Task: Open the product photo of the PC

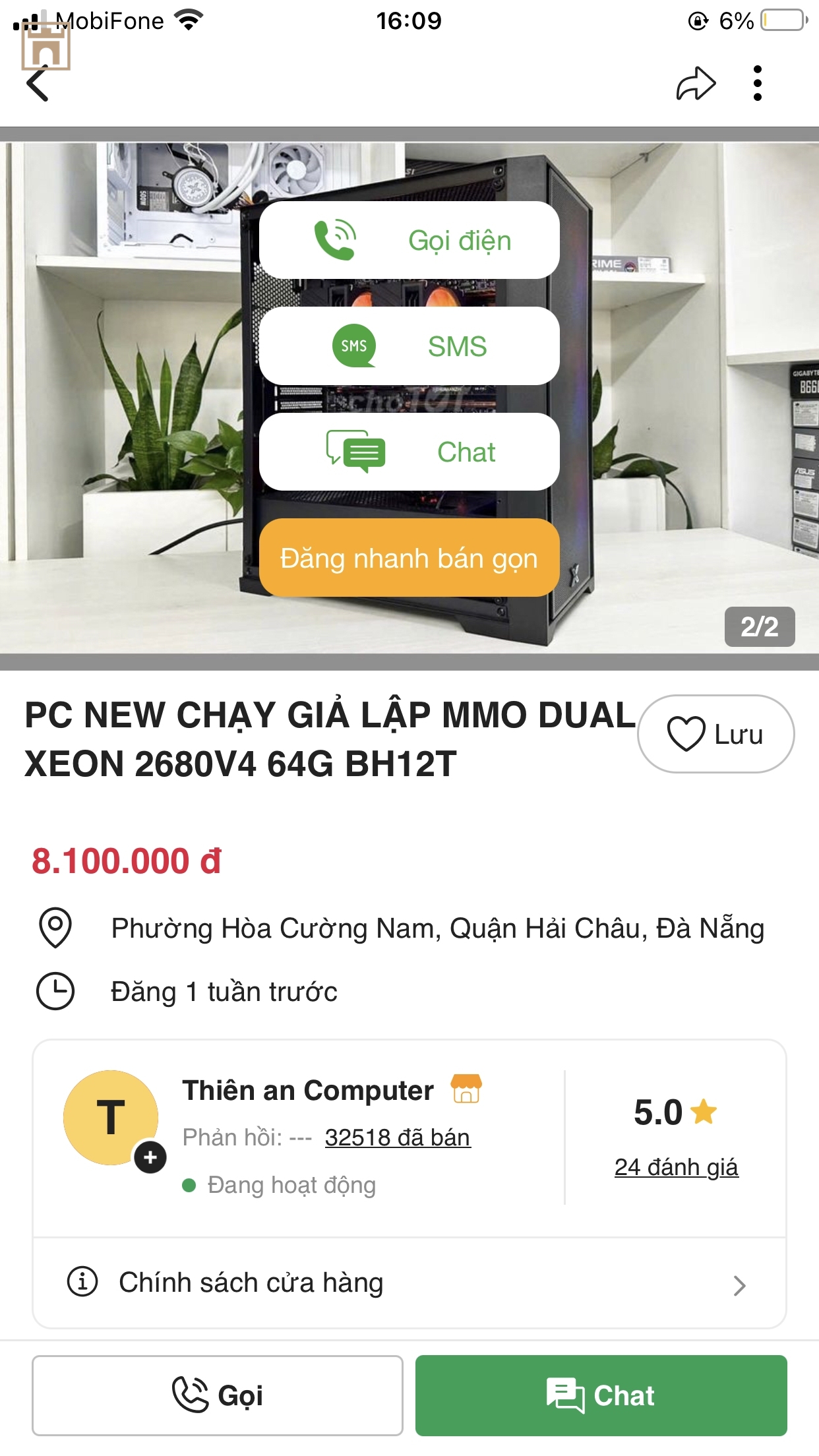Action: (x=119, y=396)
